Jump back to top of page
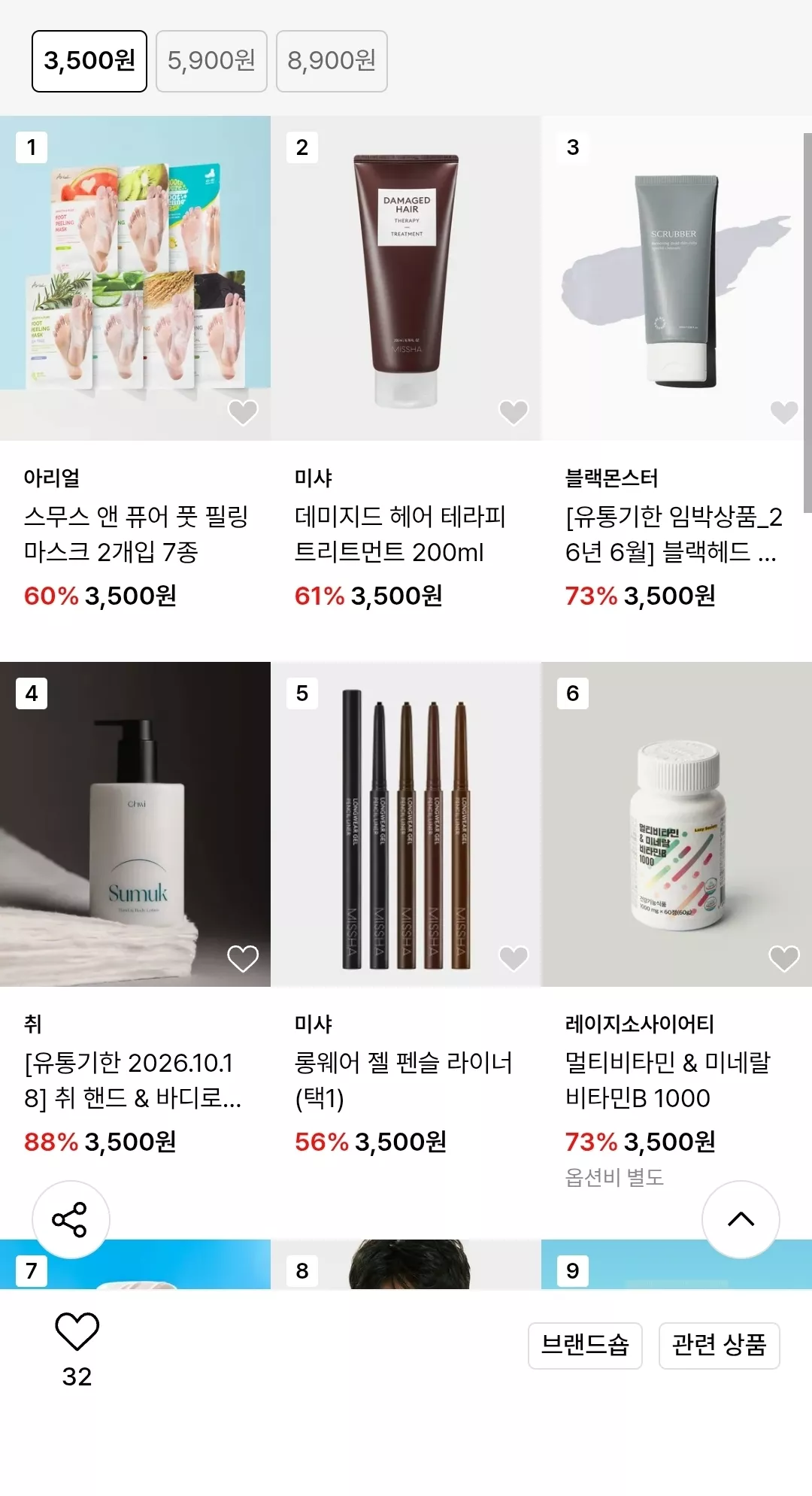812x1496 pixels. click(x=741, y=1219)
